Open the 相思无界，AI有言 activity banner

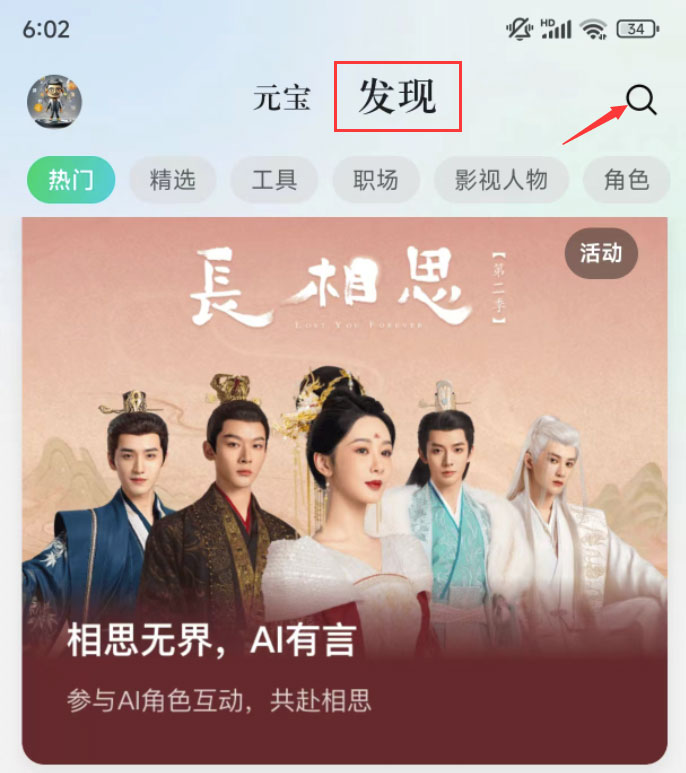point(344,490)
